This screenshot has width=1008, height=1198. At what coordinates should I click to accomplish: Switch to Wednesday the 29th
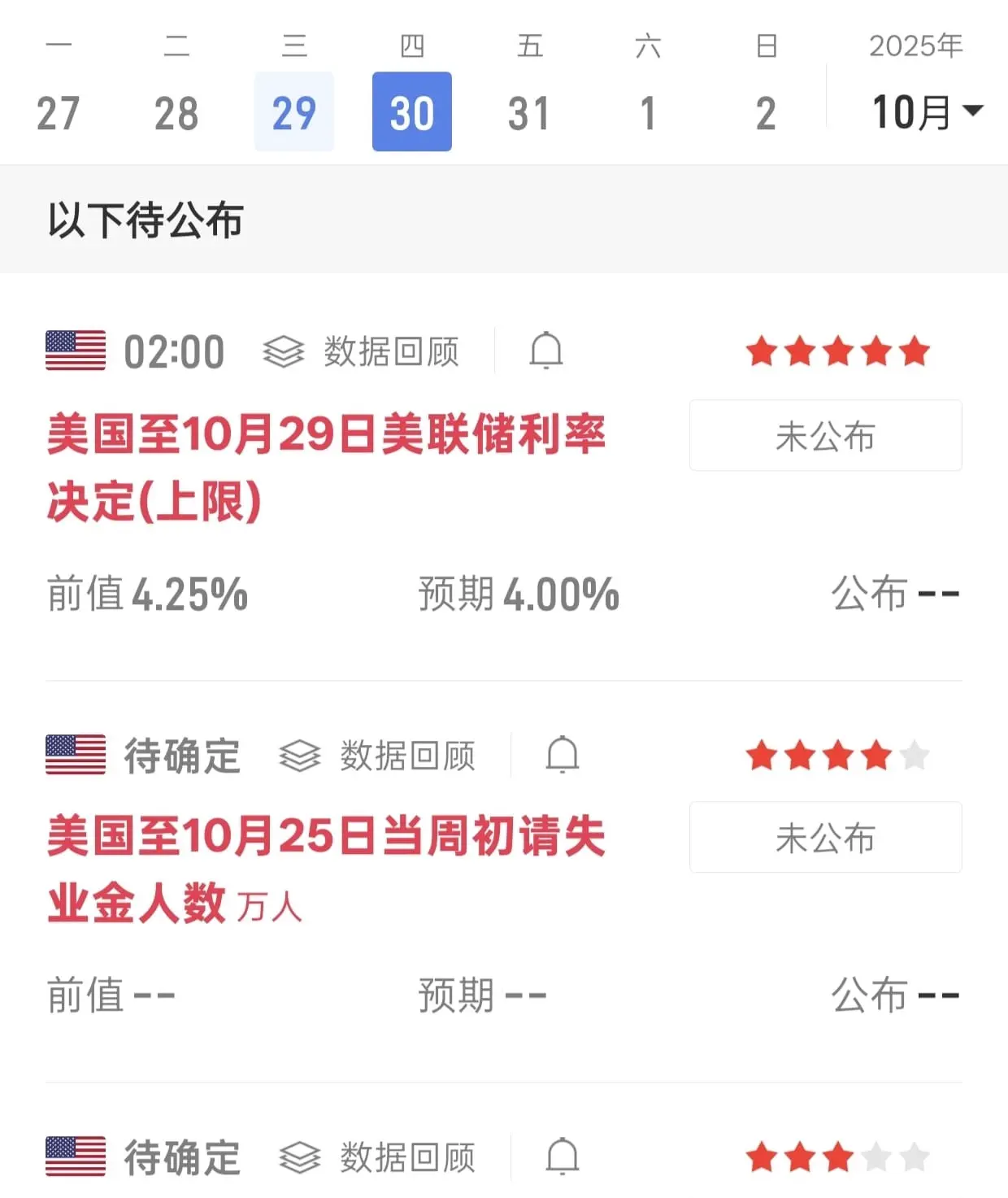(293, 112)
